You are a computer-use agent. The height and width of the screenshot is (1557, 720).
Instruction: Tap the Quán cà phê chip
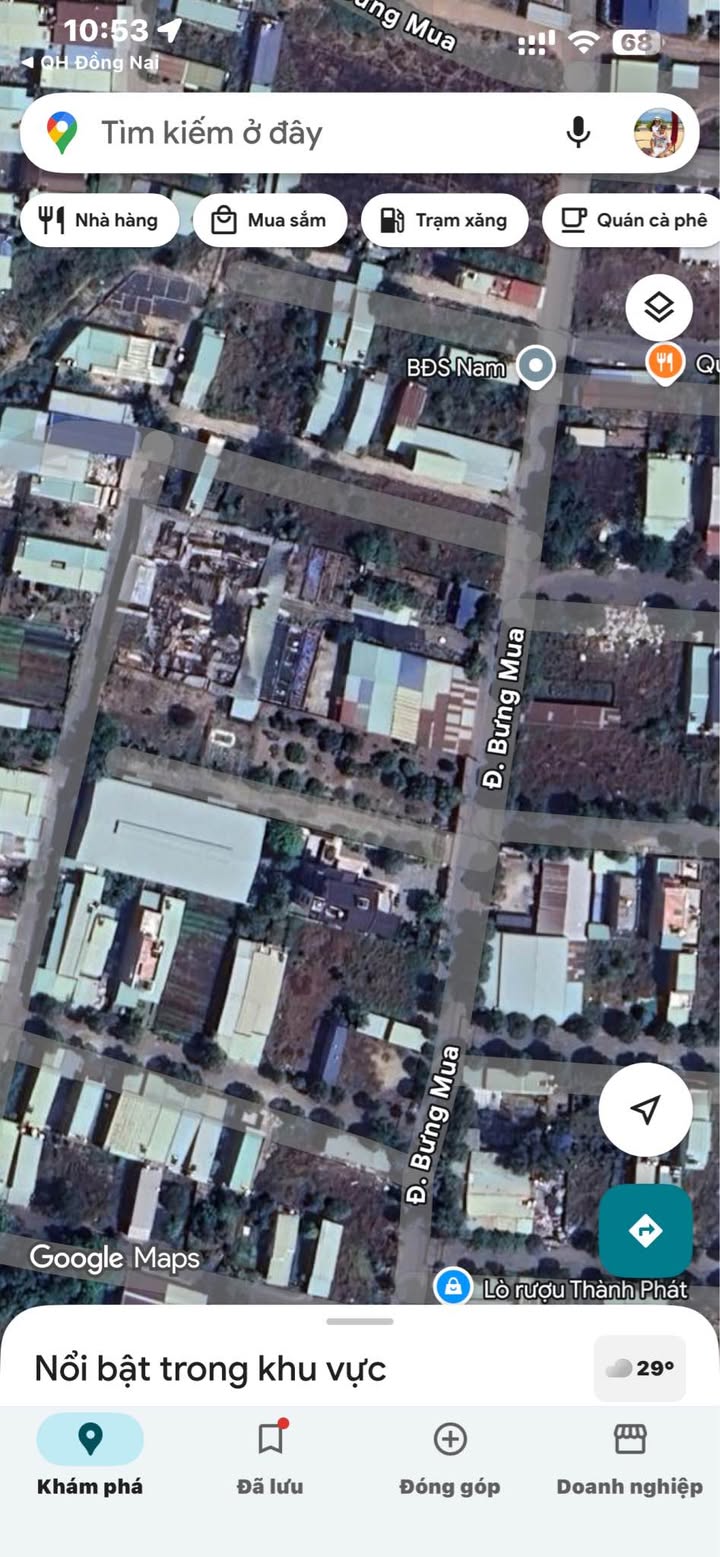pyautogui.click(x=632, y=220)
